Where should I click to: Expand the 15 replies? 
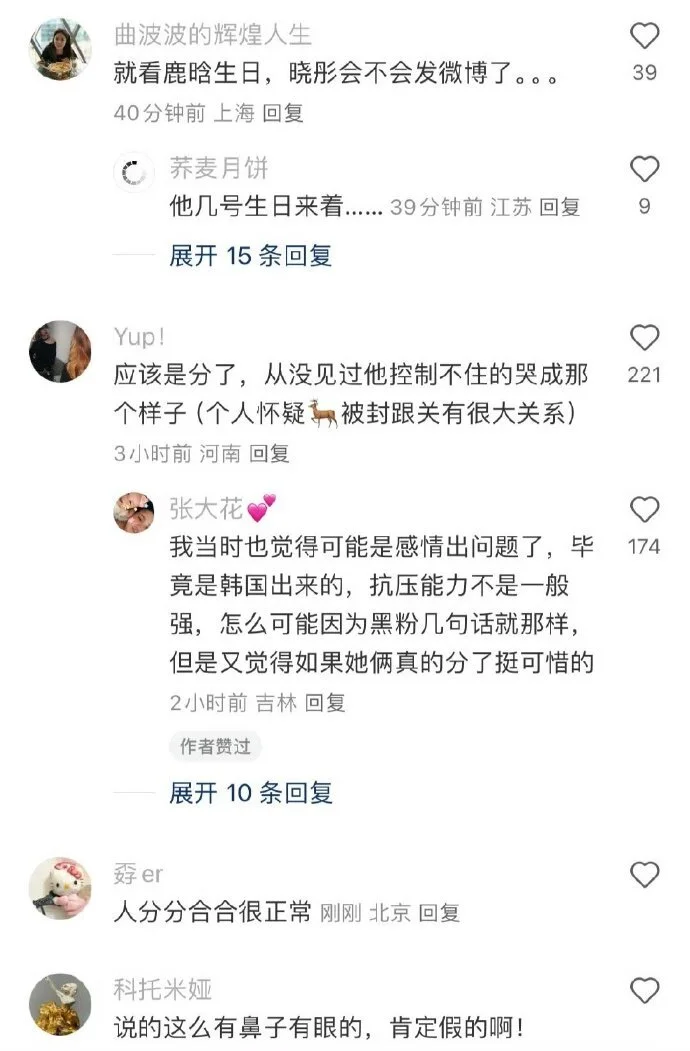[x=250, y=256]
